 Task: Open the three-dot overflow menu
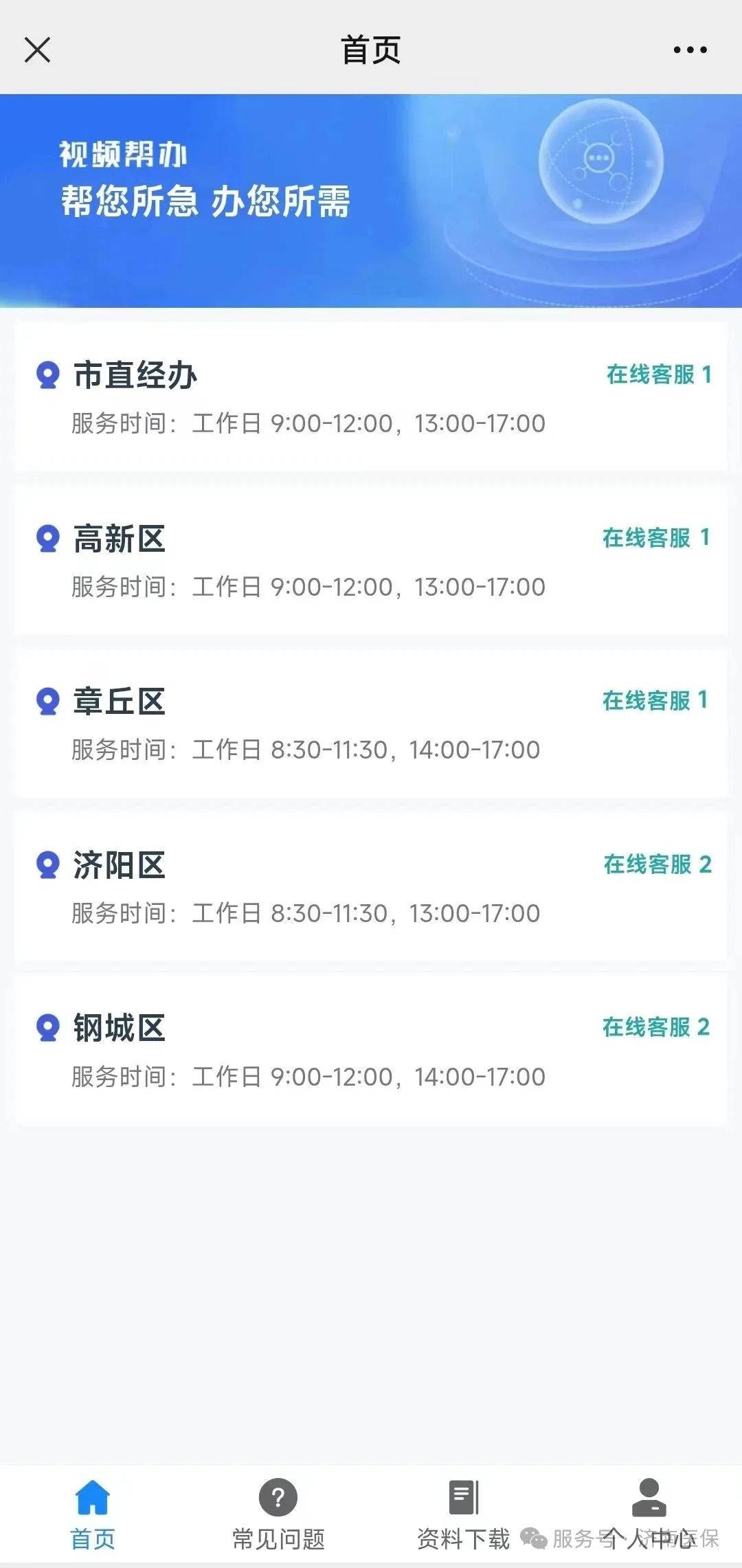690,49
